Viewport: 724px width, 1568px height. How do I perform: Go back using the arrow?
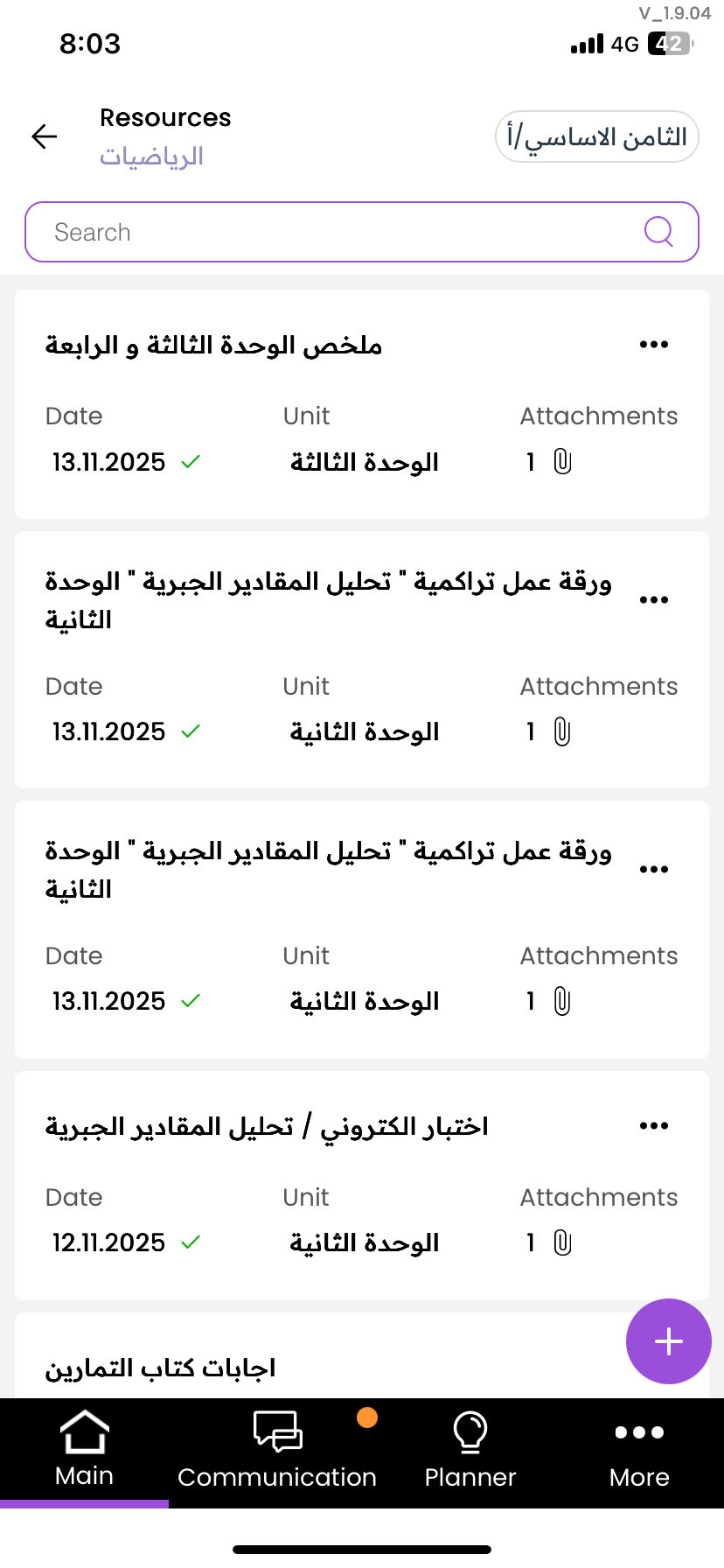point(45,136)
